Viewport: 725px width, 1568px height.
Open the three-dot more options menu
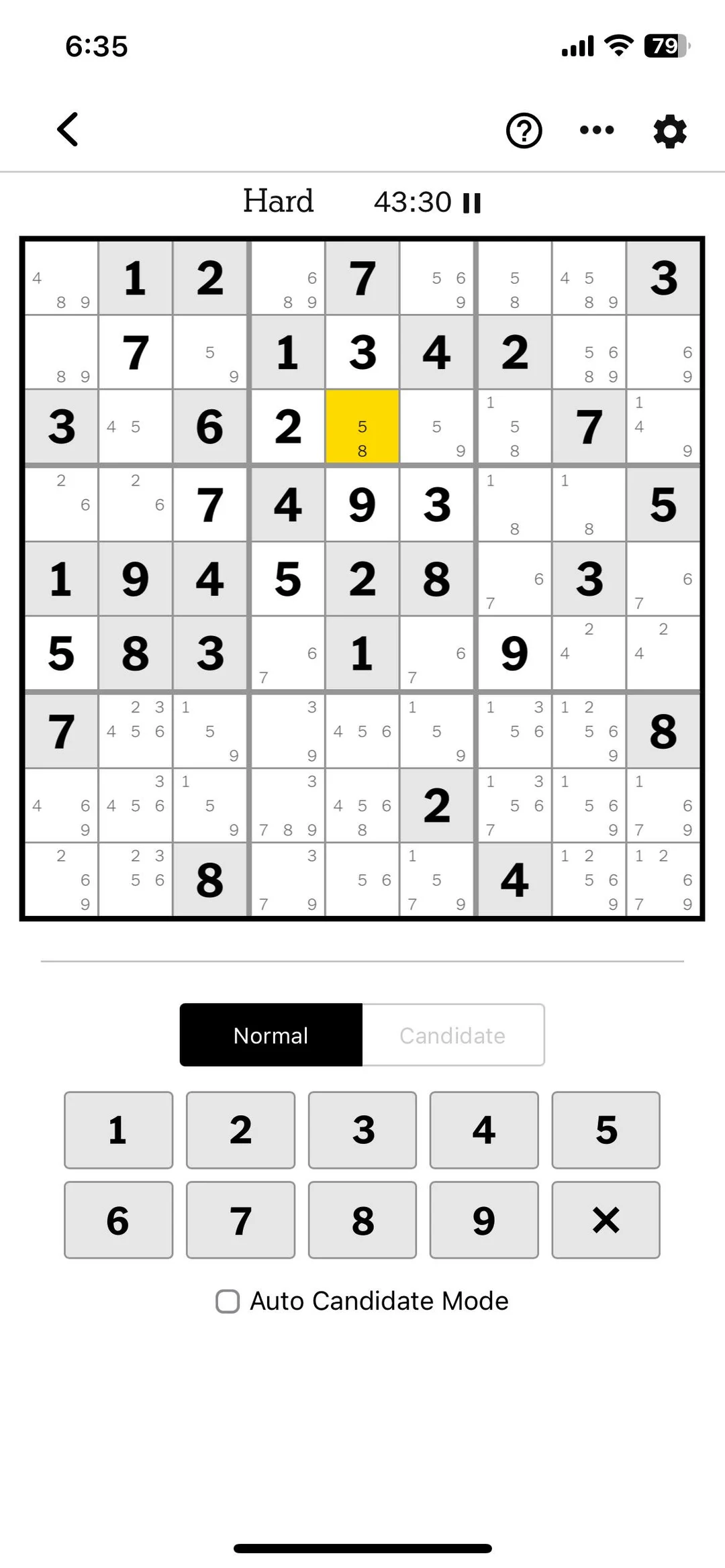tap(597, 130)
